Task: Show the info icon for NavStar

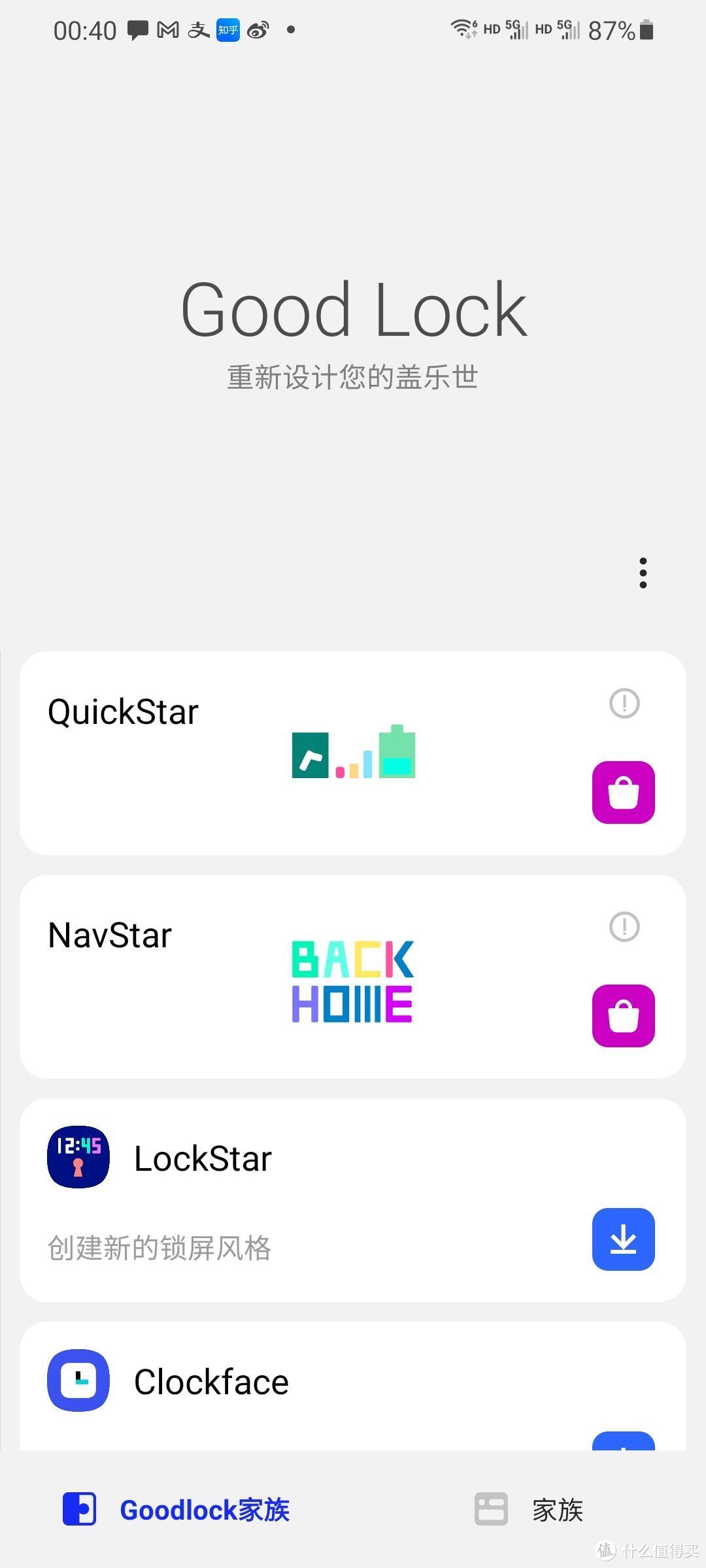Action: tap(624, 926)
